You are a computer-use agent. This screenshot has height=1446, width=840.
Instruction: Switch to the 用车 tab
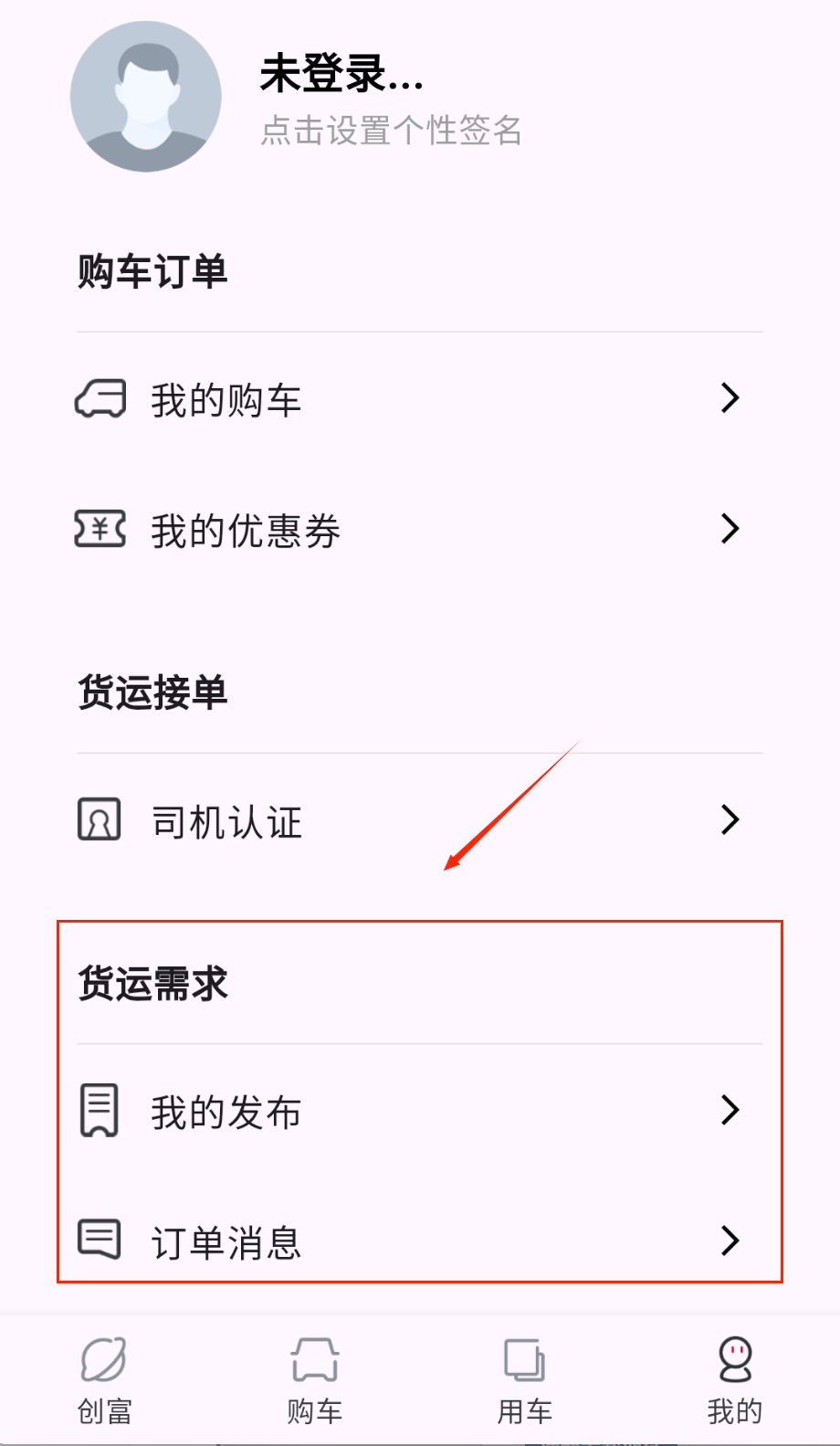(524, 1381)
